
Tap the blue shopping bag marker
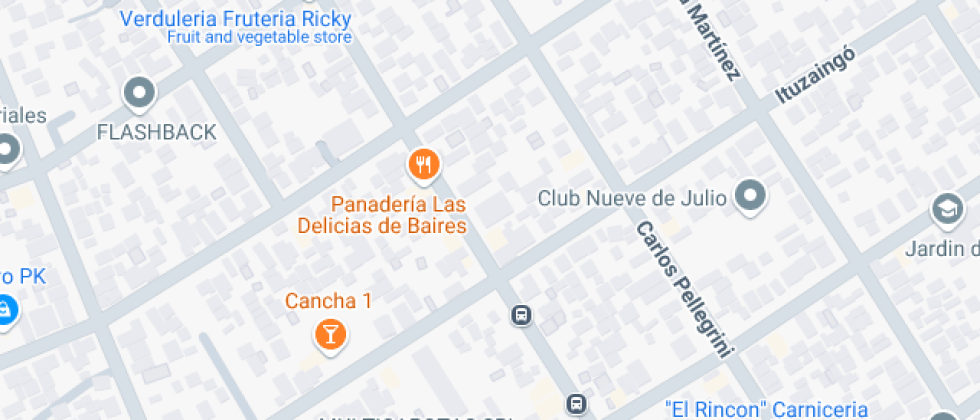6,311
